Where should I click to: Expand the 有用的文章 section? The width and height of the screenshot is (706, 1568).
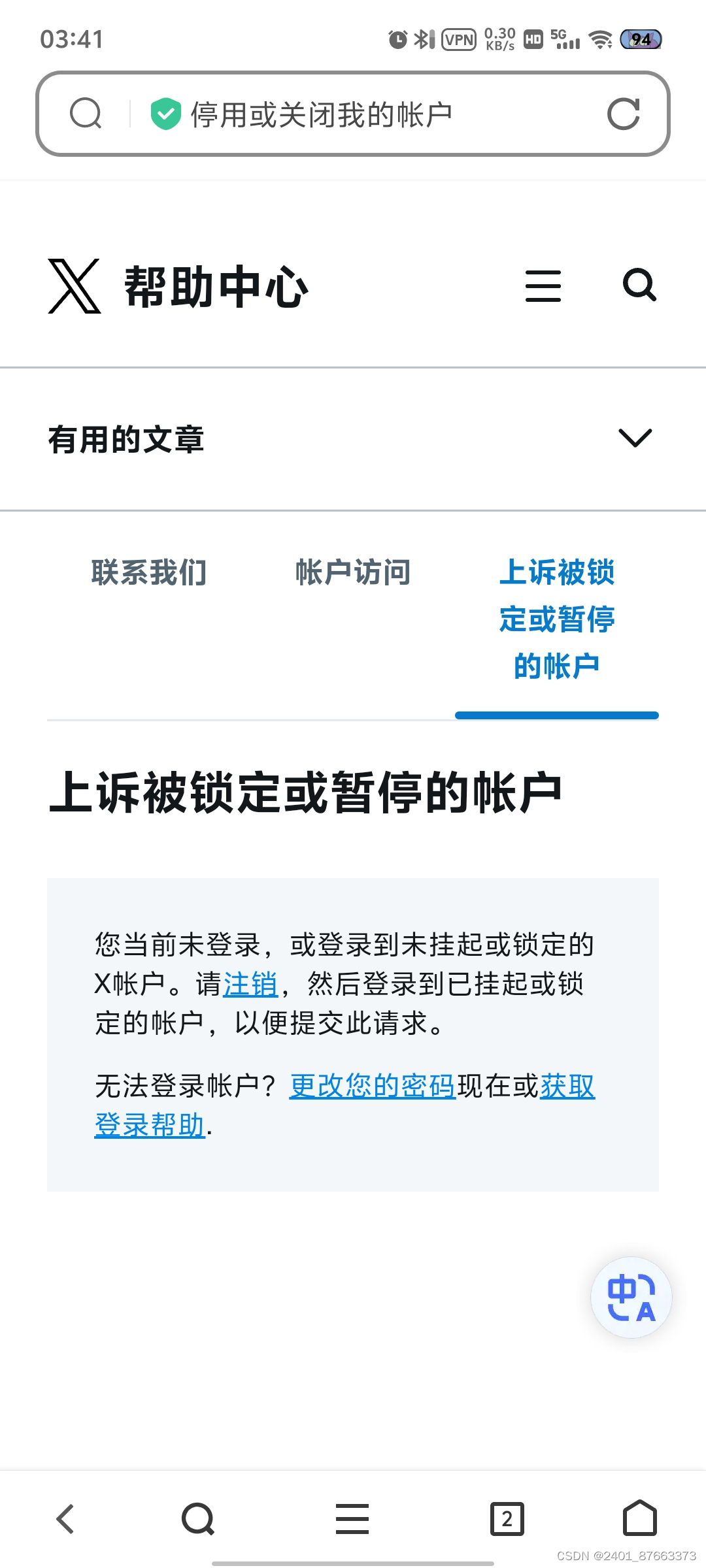coord(635,438)
